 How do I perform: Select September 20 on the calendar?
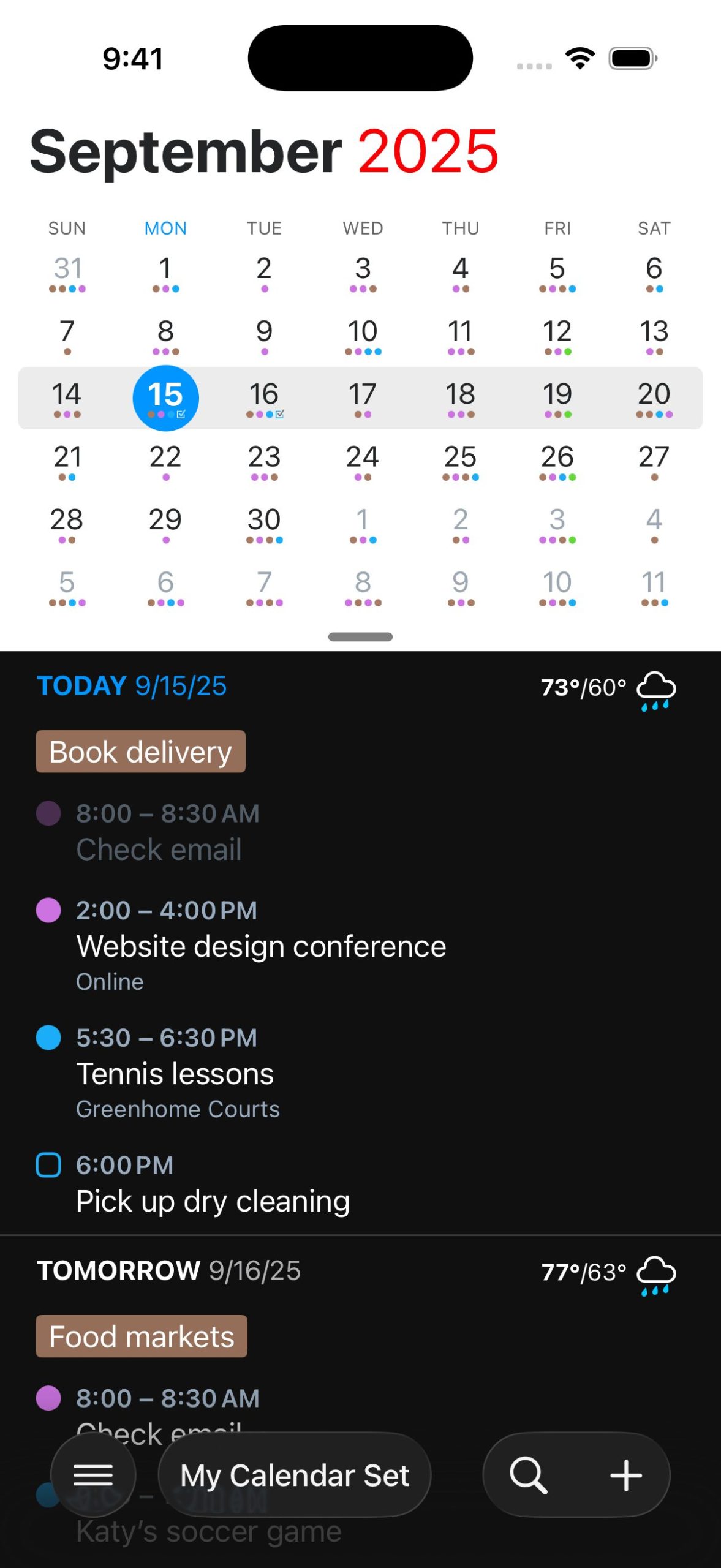[654, 398]
